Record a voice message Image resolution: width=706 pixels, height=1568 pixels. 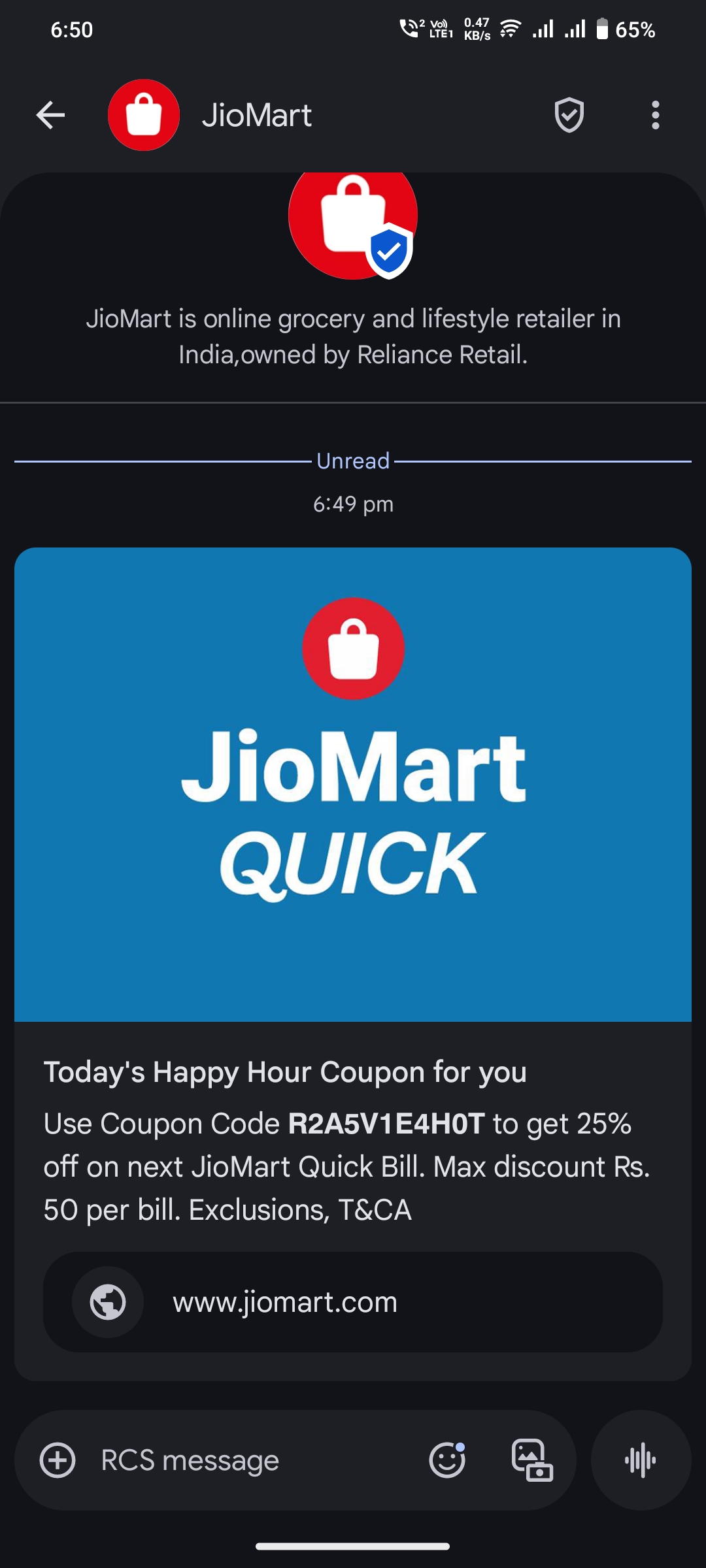coord(641,1460)
